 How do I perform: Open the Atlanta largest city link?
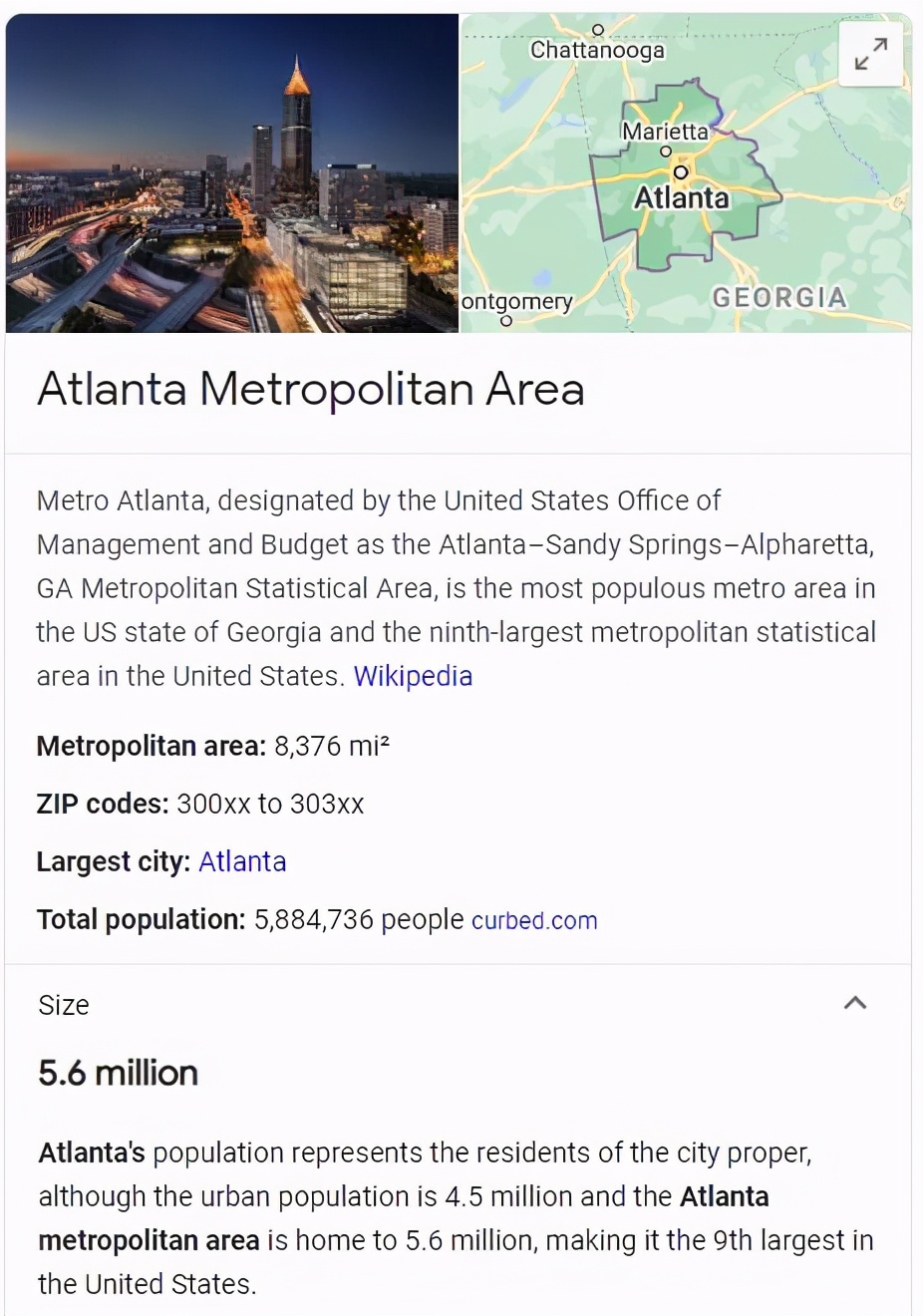[242, 861]
